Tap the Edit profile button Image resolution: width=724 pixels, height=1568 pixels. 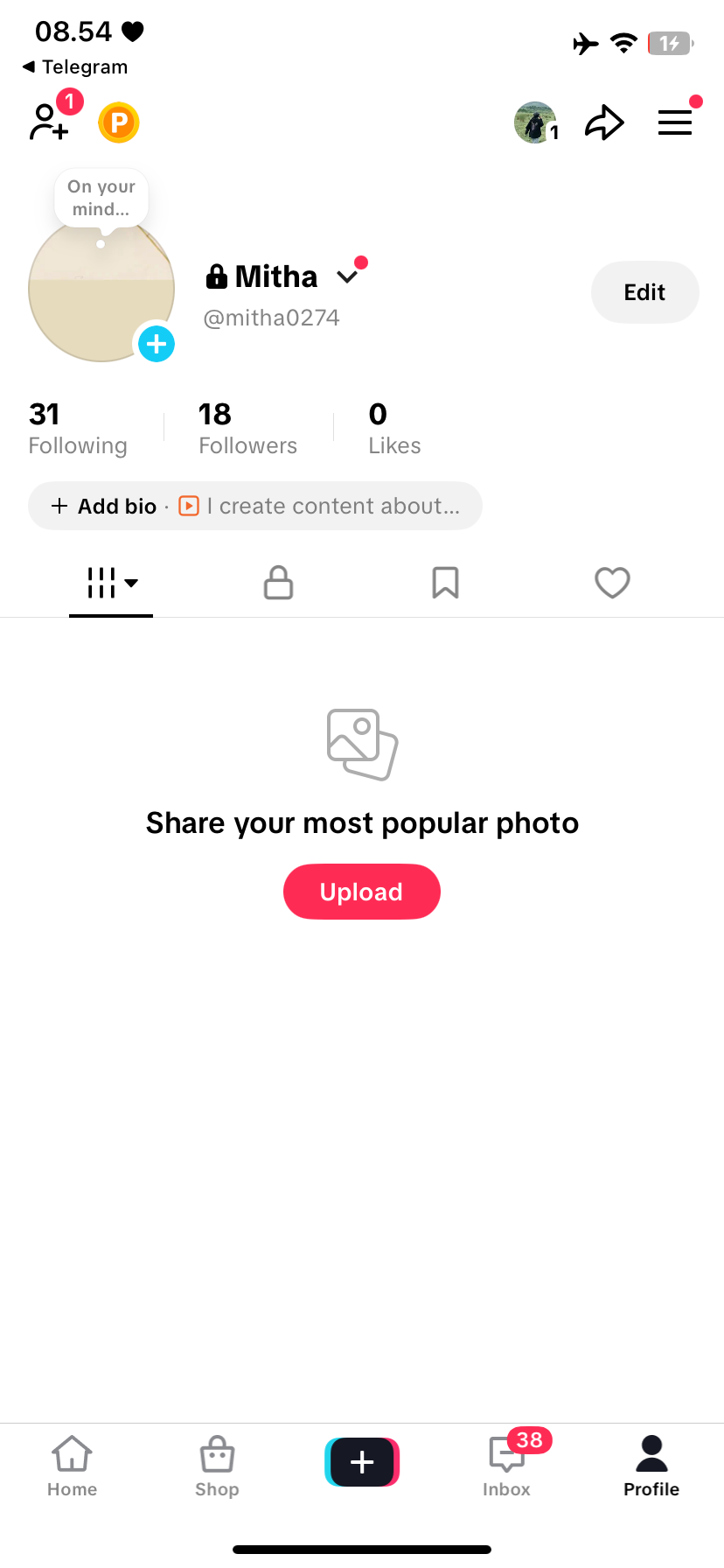(644, 292)
